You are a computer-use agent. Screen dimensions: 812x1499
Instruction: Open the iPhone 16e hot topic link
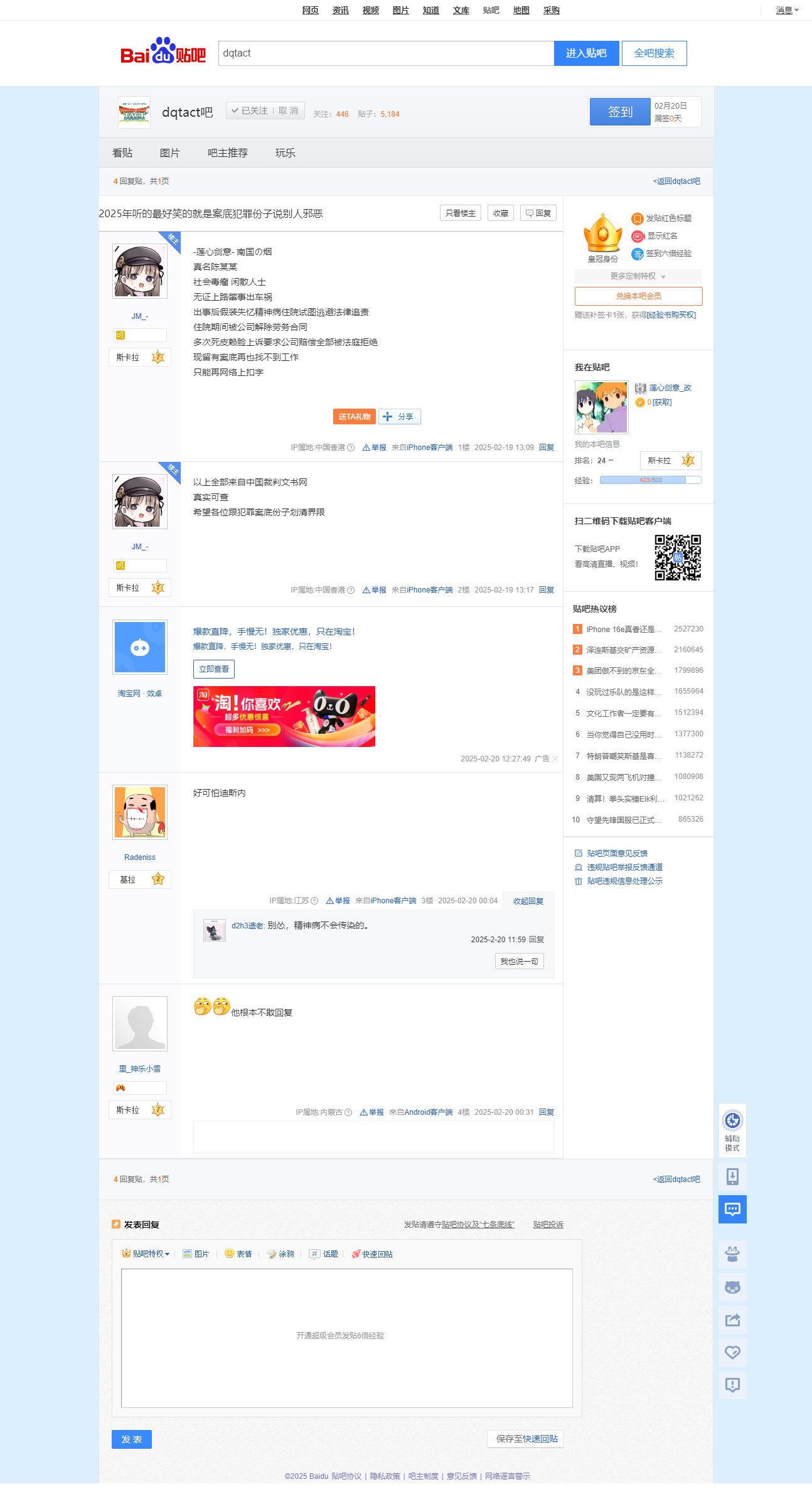[x=622, y=628]
